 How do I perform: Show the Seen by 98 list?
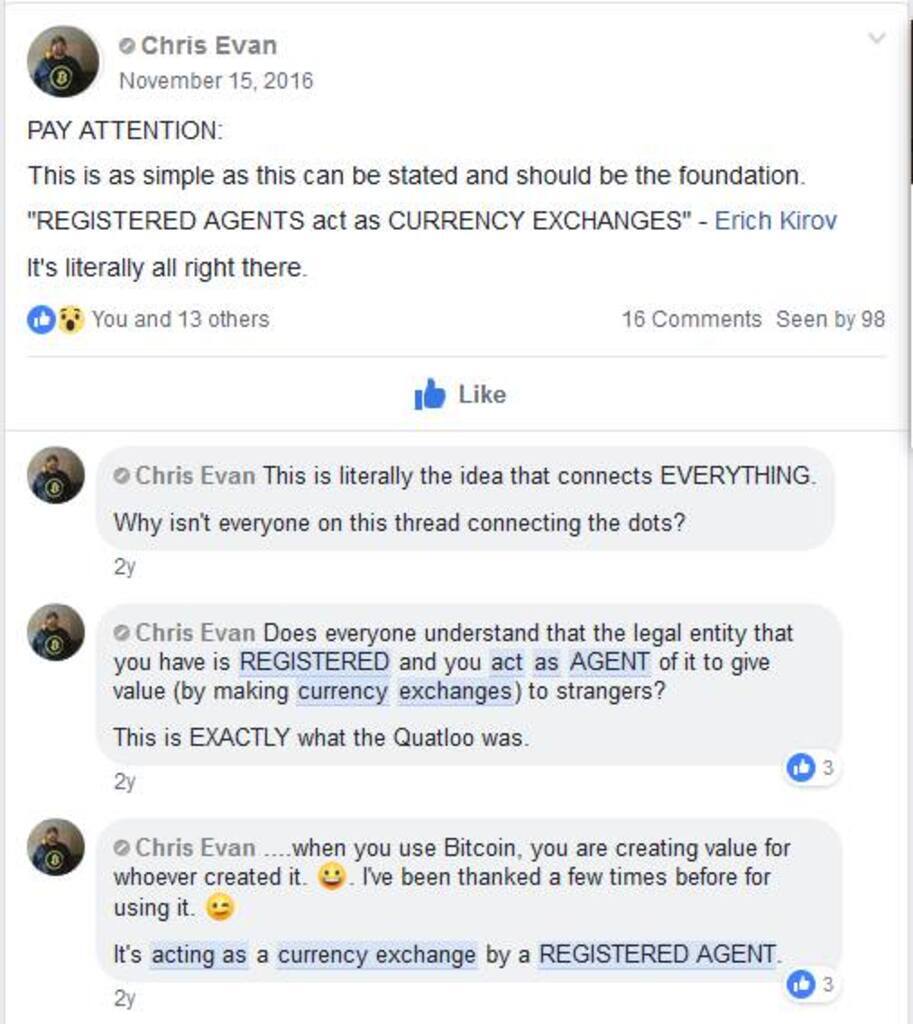point(830,319)
